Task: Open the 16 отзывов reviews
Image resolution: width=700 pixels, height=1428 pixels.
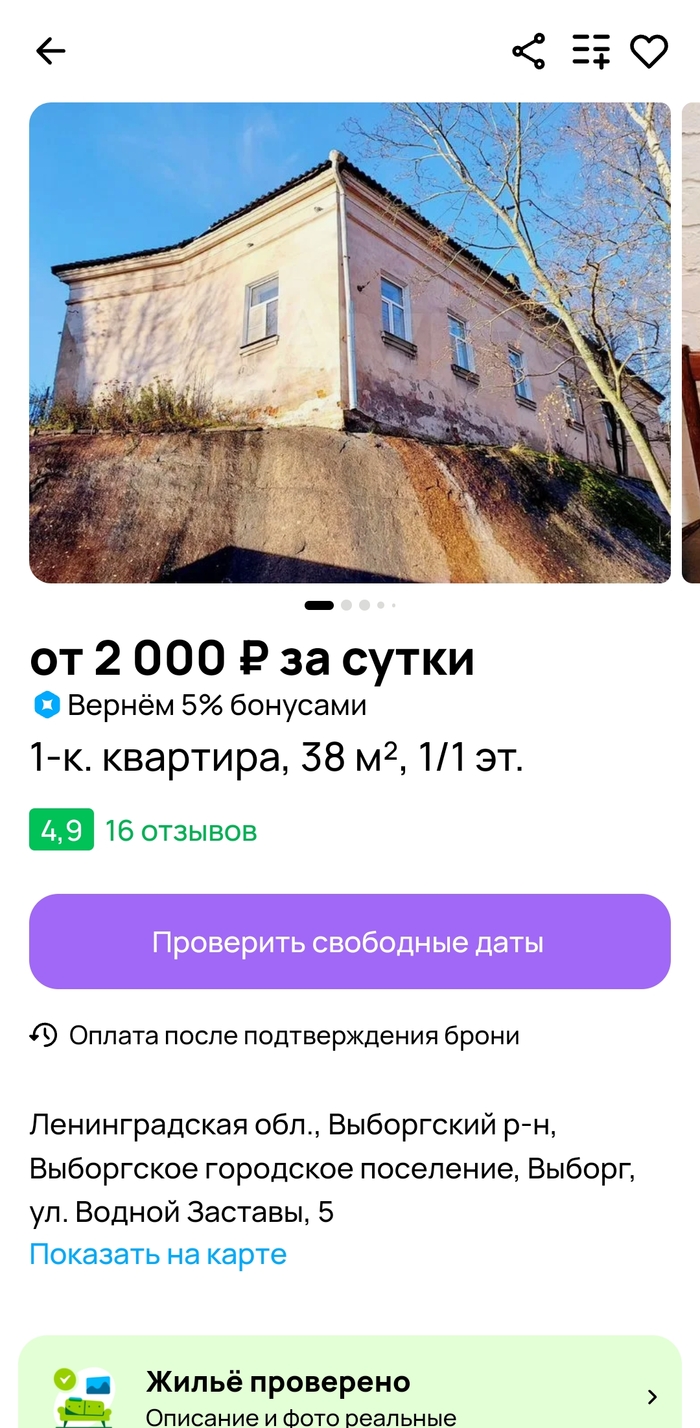Action: tap(181, 830)
